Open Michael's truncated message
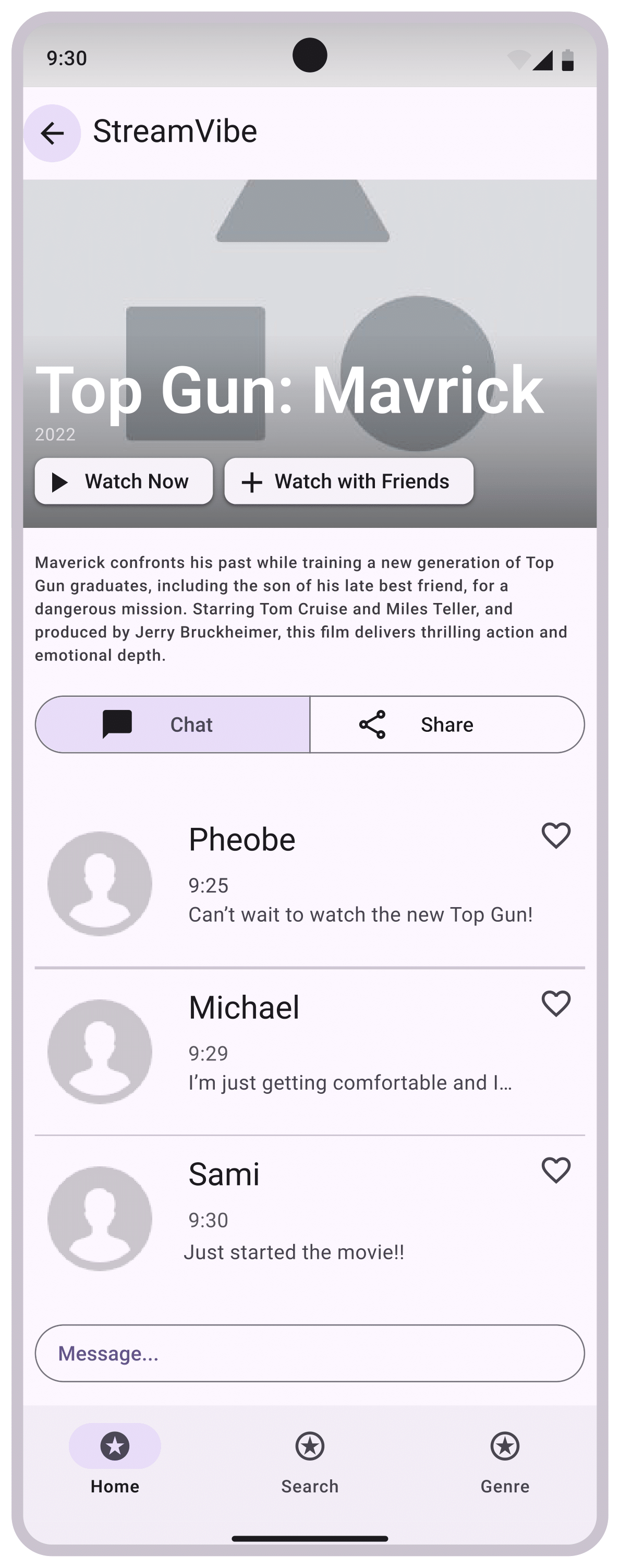620x1568 pixels. pos(350,1083)
